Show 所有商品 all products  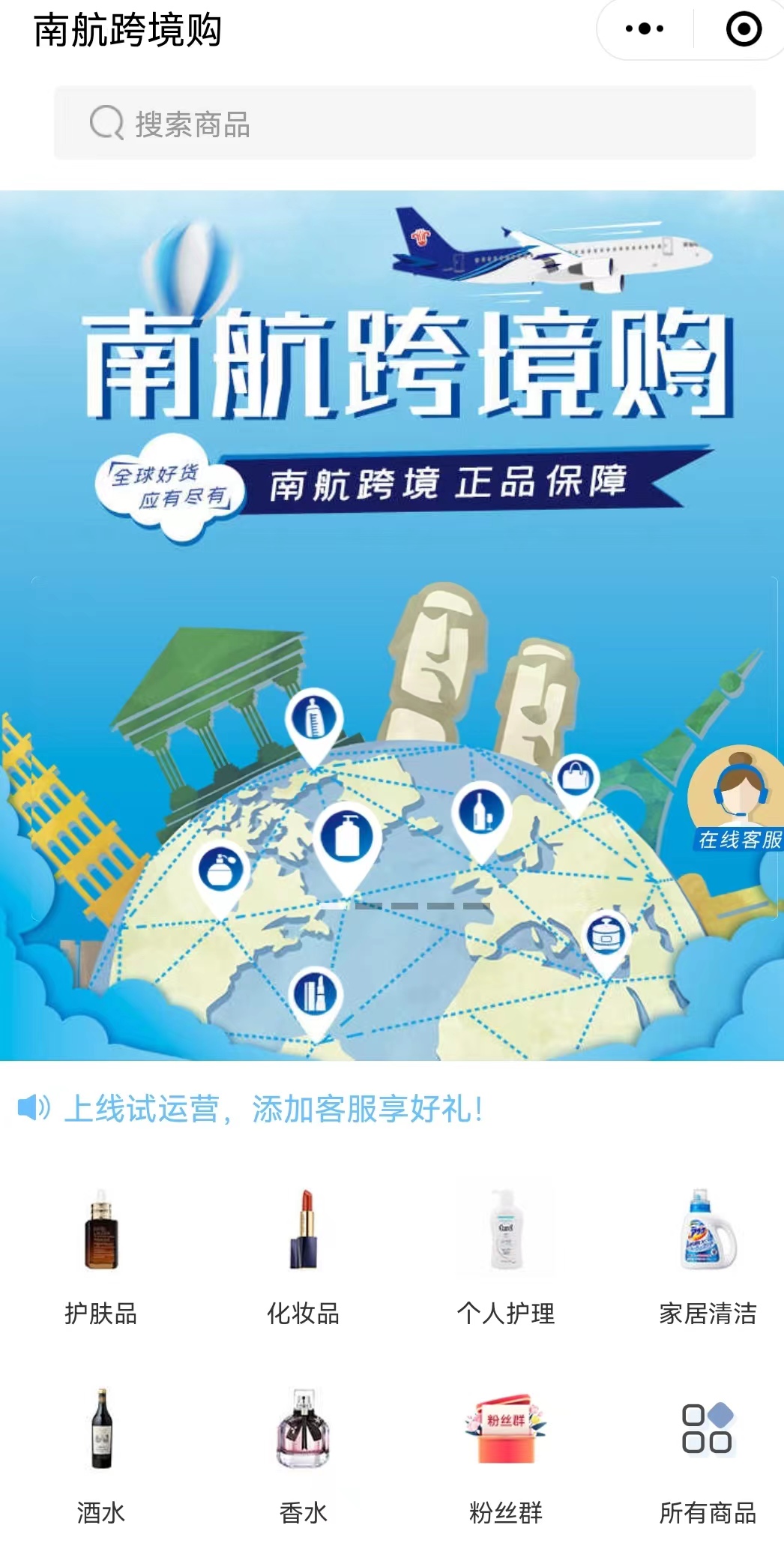point(708,1456)
